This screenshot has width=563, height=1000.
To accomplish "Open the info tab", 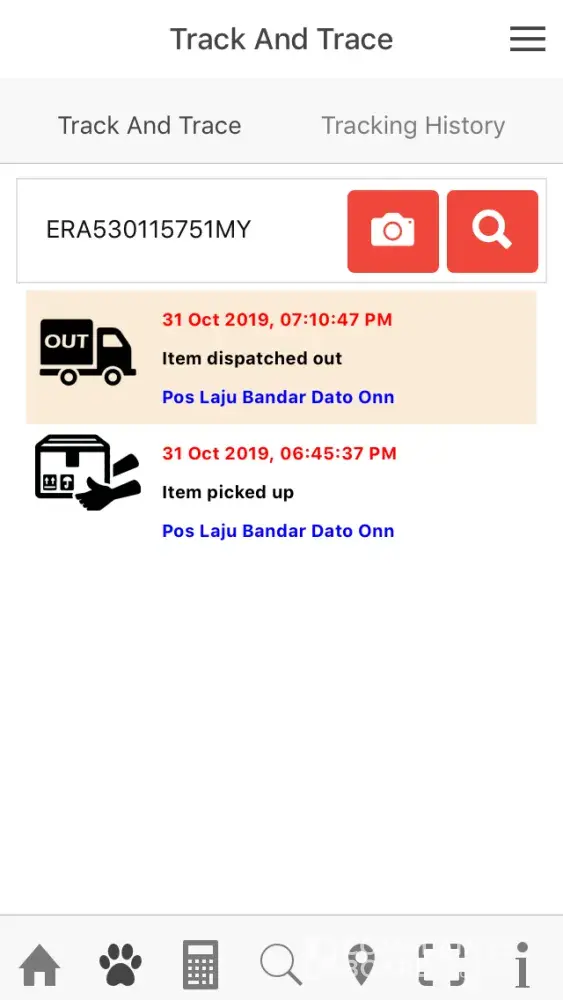I will coord(522,964).
